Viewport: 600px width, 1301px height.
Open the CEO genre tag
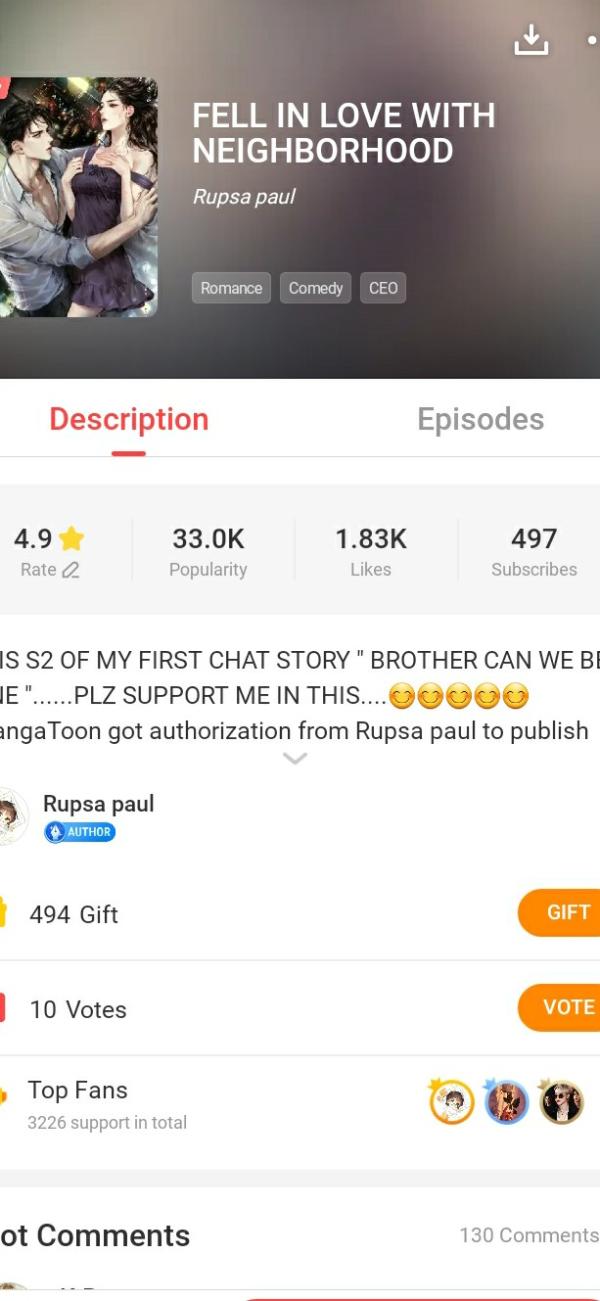(383, 288)
